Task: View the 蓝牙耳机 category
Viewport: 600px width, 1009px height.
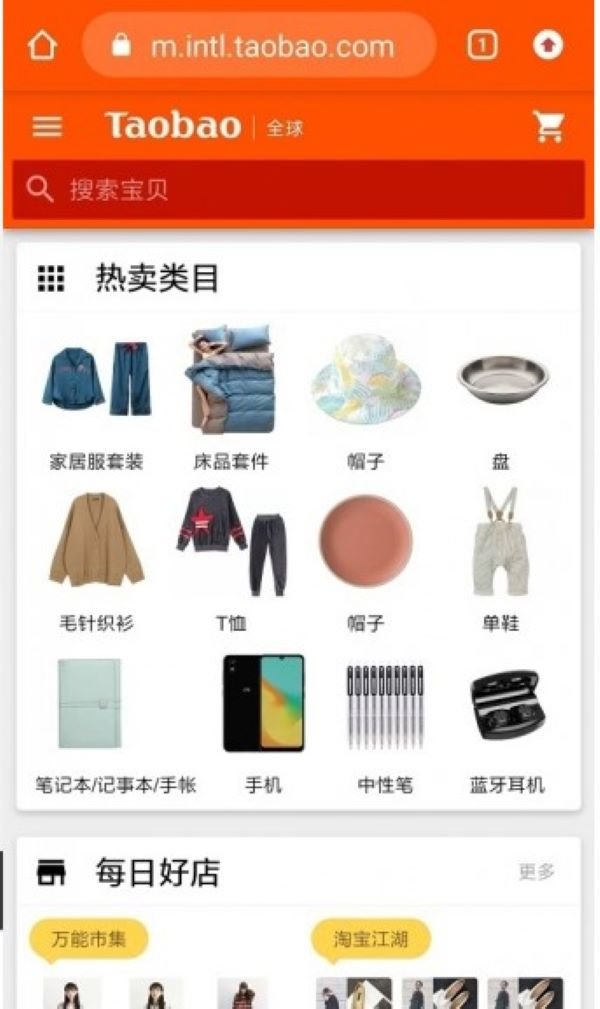Action: tap(507, 722)
